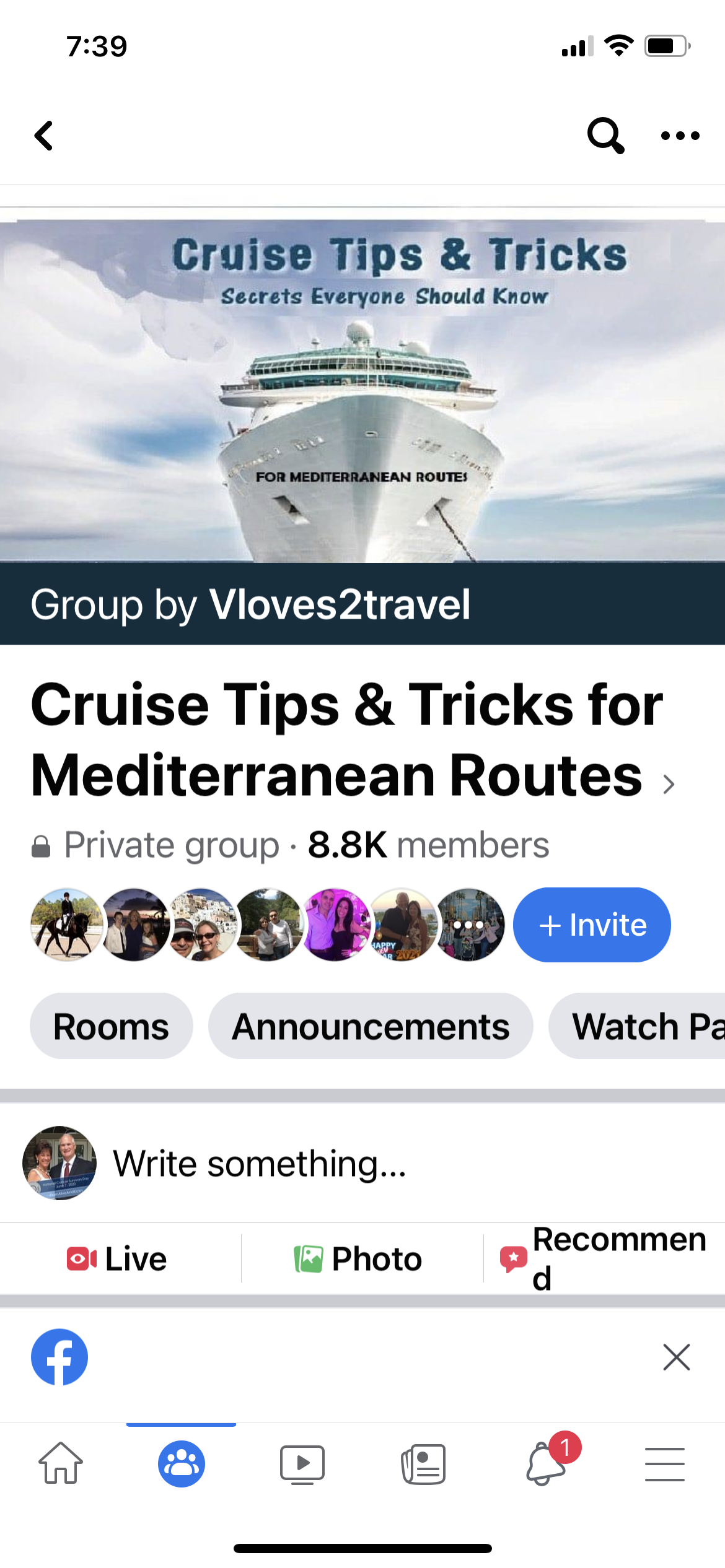The height and width of the screenshot is (1568, 725).
Task: Go to the Home tab
Action: click(x=61, y=1463)
